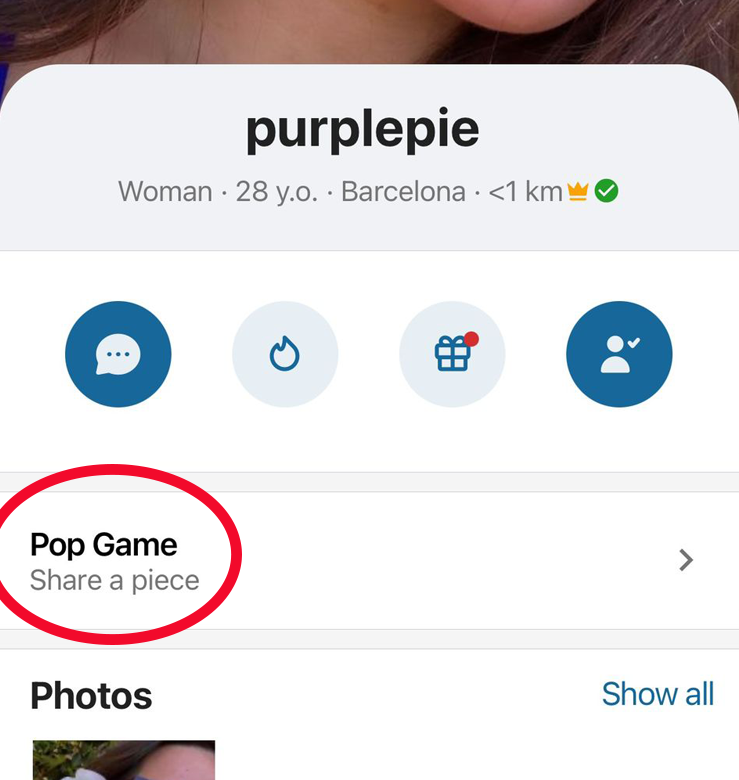Screen dimensions: 739x780
Task: Send a gift to purplepie
Action: tap(452, 354)
